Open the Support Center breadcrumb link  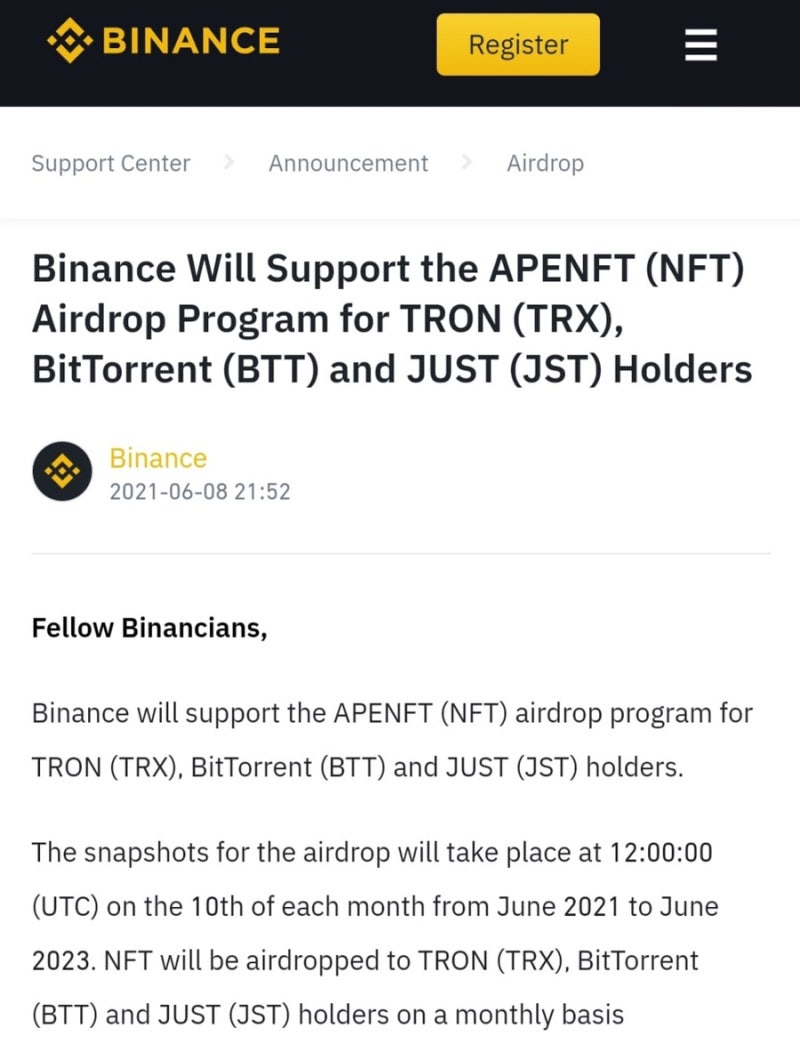(111, 163)
